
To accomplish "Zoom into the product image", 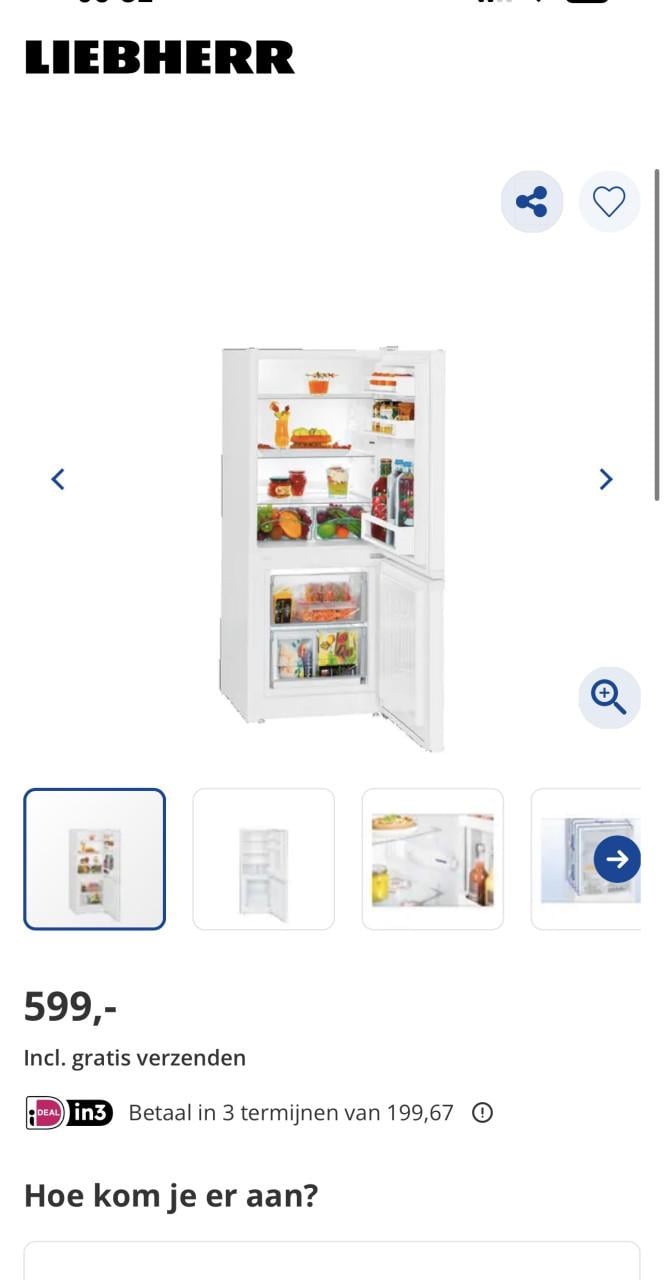I will point(608,697).
